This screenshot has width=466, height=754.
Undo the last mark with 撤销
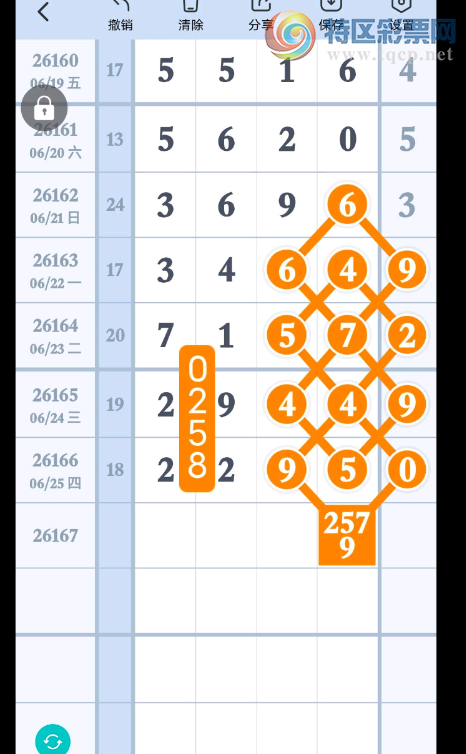pos(120,15)
